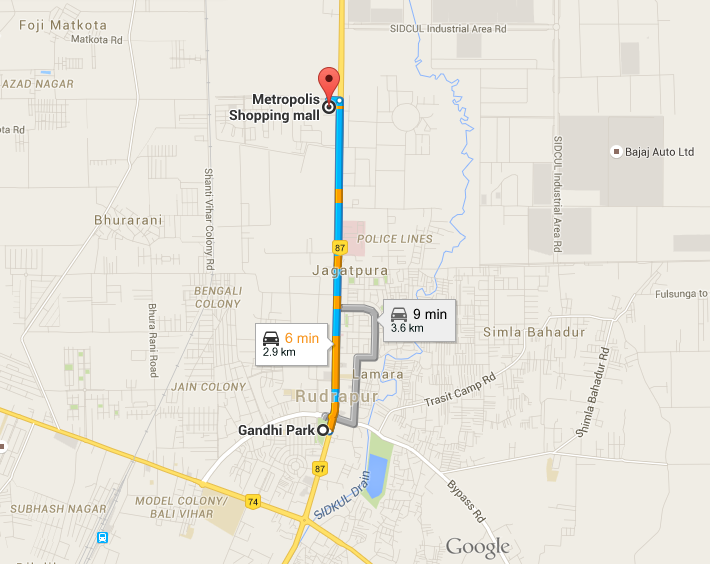
Task: Open the Bajaj Auto Ltd place marker
Action: [615, 152]
